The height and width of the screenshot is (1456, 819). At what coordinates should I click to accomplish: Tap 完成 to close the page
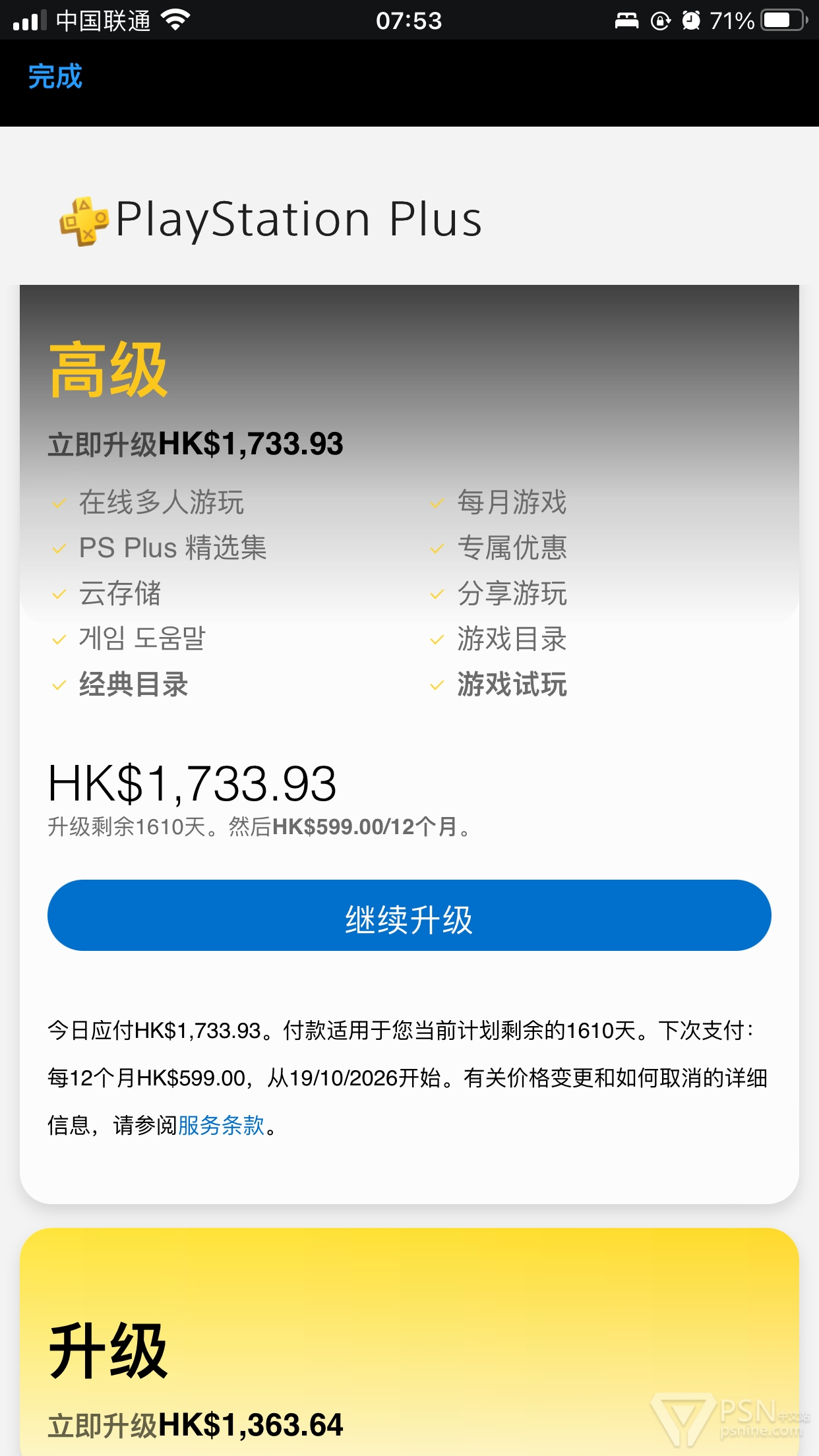[x=55, y=77]
